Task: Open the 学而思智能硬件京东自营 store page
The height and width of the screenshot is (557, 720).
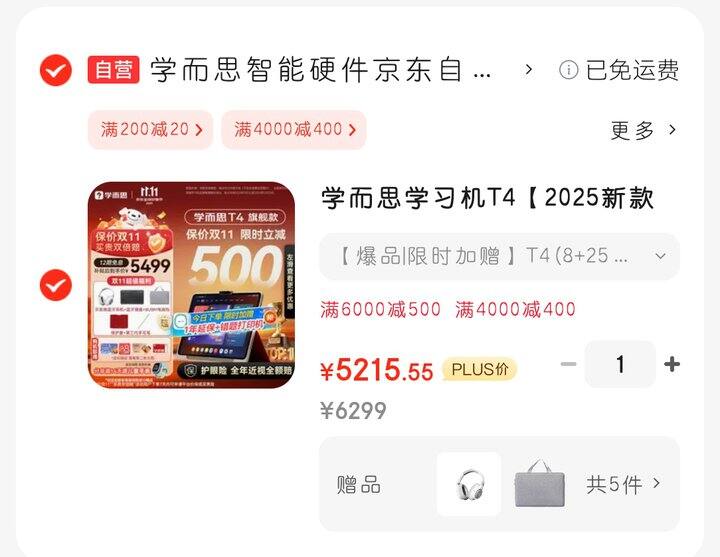Action: pyautogui.click(x=330, y=70)
